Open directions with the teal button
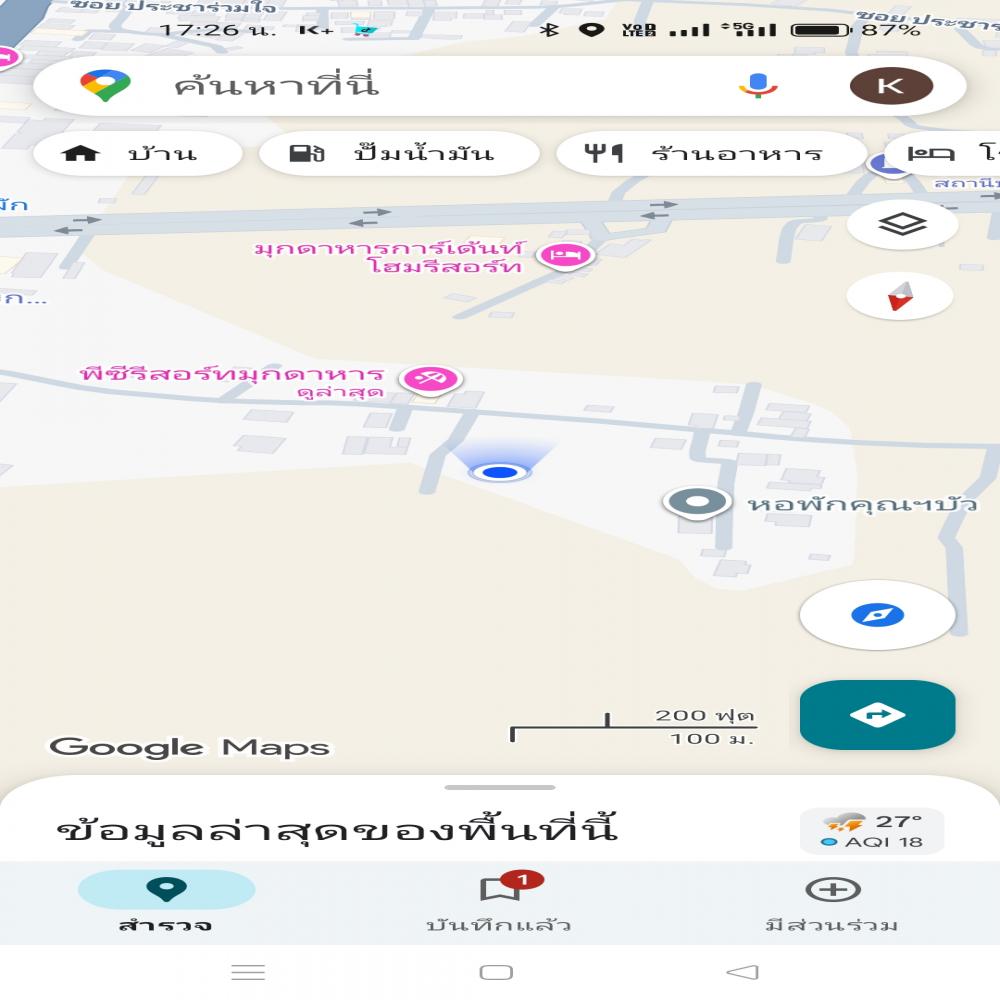Viewport: 1000px width, 1000px height. pos(877,715)
